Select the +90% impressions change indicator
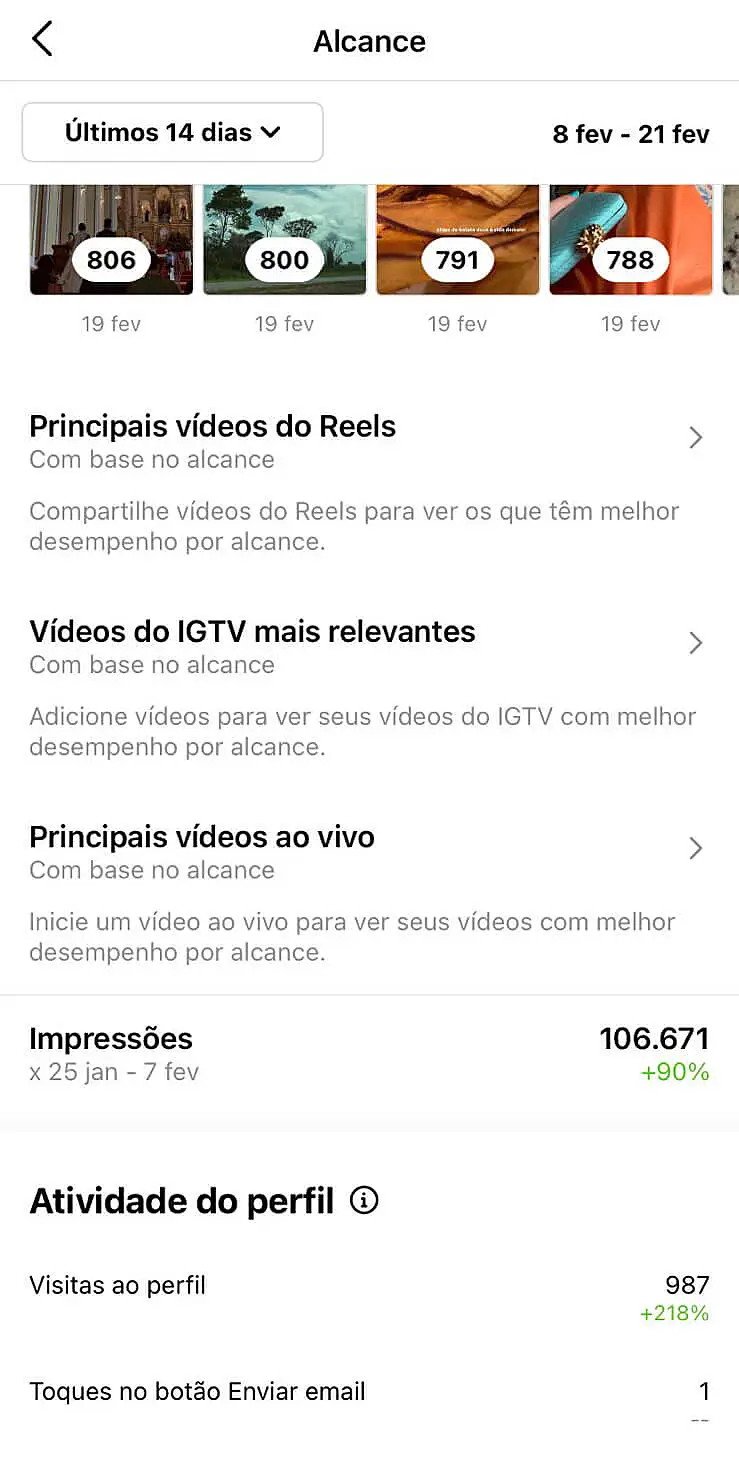The width and height of the screenshot is (739, 1468). click(676, 1072)
